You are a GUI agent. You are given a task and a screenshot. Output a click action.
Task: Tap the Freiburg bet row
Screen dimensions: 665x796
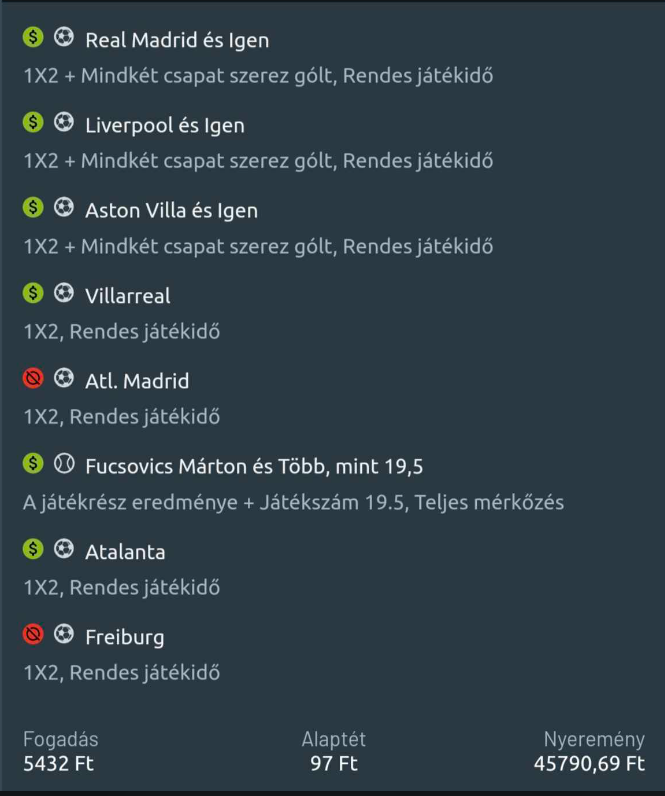click(124, 637)
